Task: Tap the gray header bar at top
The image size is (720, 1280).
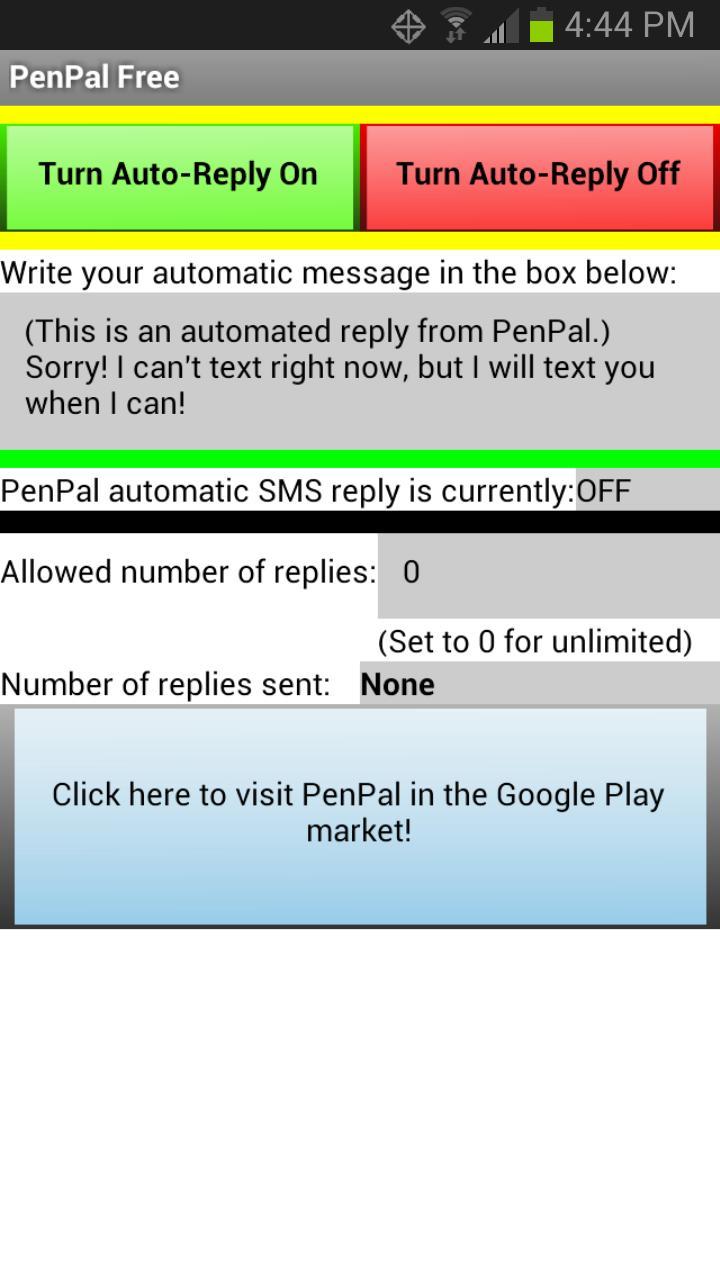Action: tap(360, 76)
